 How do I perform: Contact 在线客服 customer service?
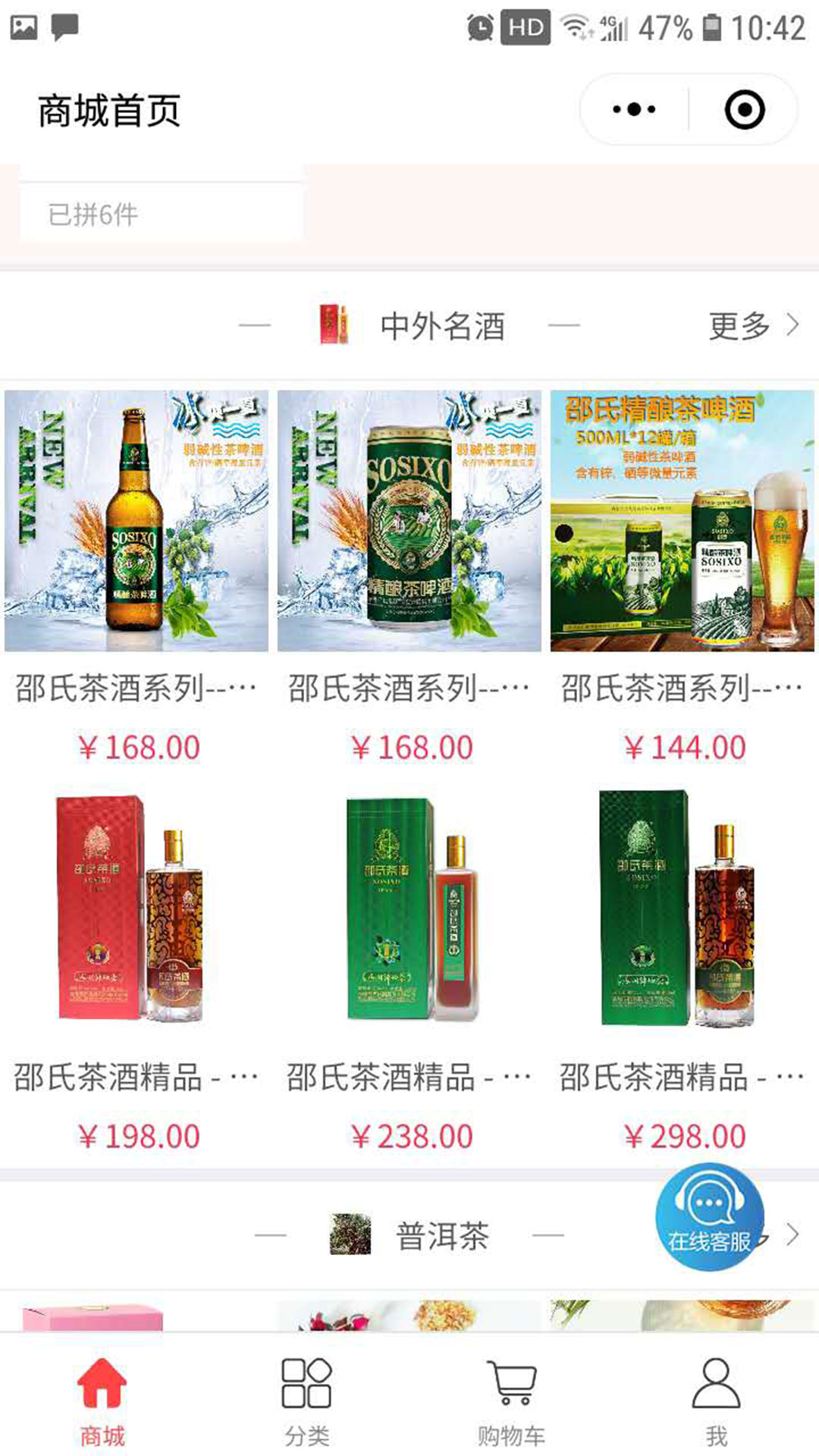(710, 1216)
